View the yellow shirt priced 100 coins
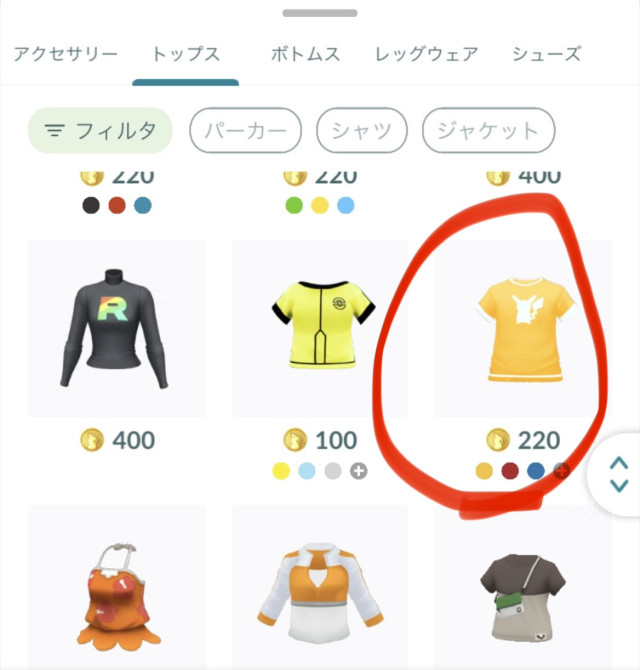The width and height of the screenshot is (640, 670). [320, 328]
